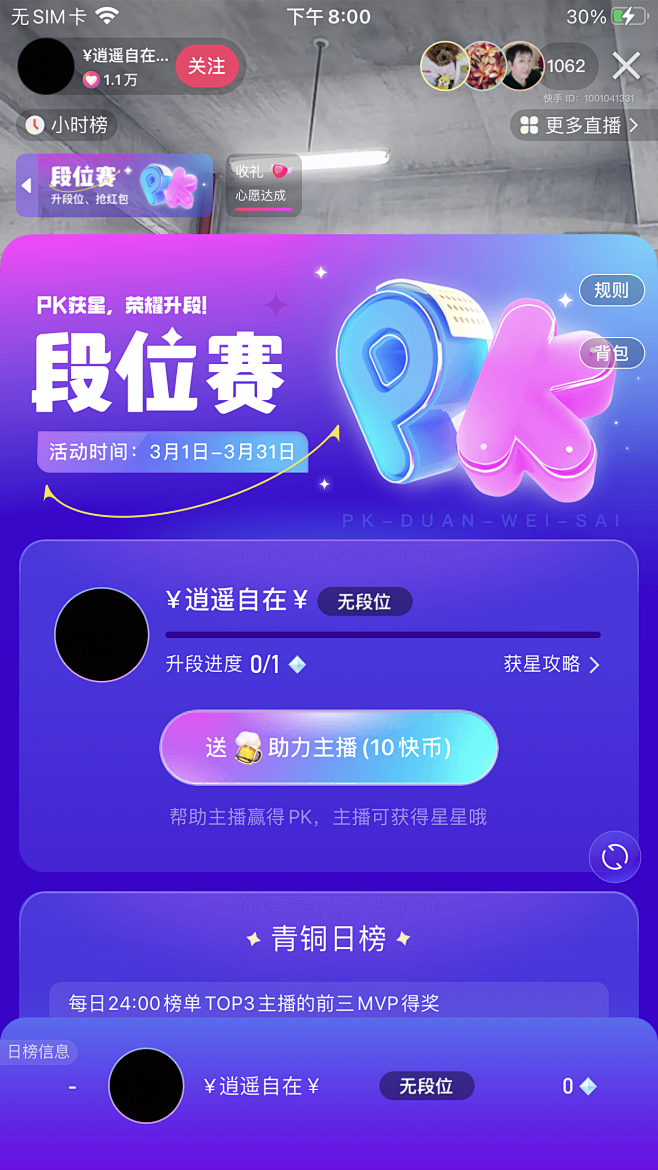Open 获星攻略 star guide

coord(551,665)
